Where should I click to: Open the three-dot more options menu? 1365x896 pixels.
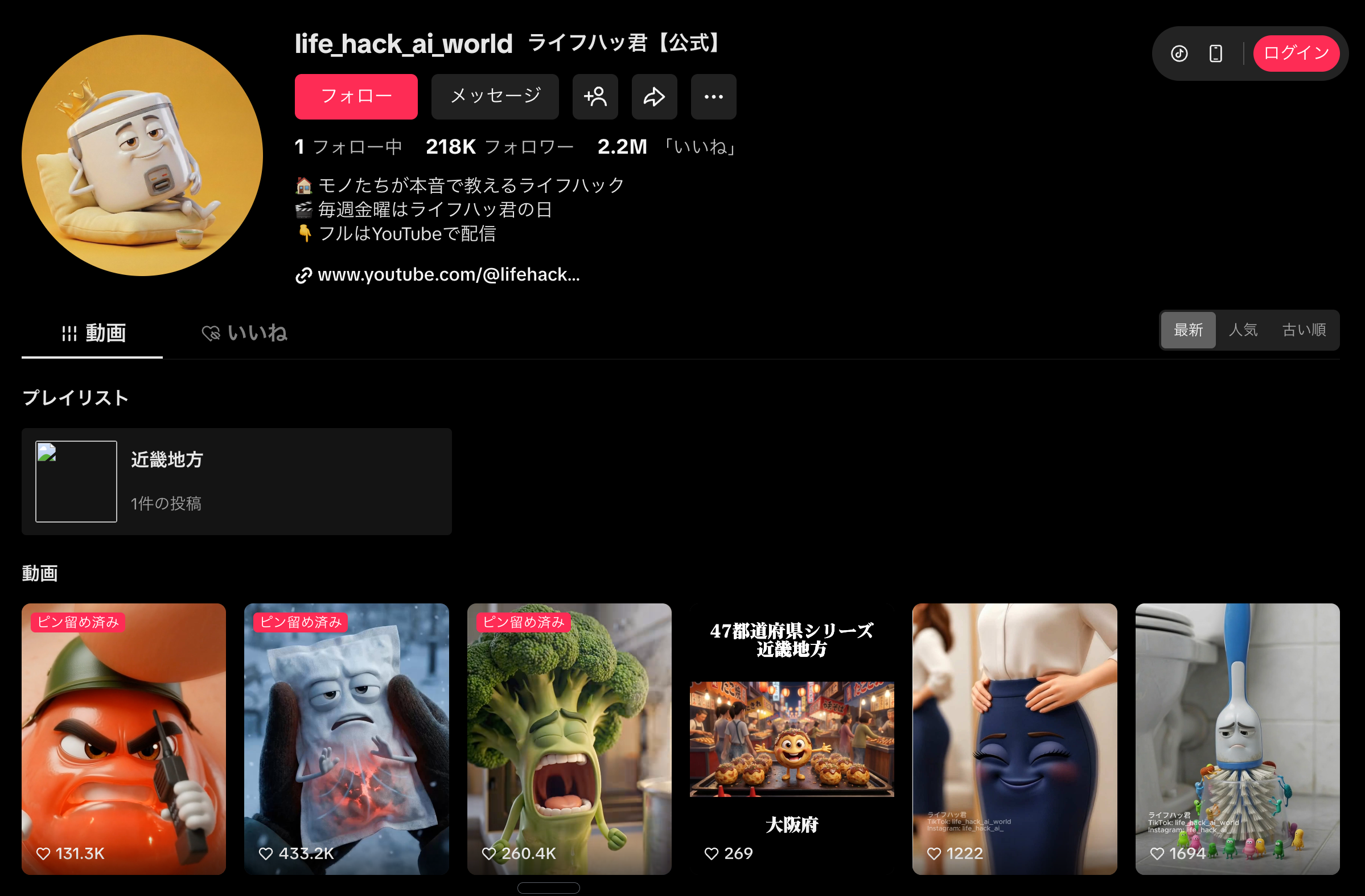(x=713, y=96)
